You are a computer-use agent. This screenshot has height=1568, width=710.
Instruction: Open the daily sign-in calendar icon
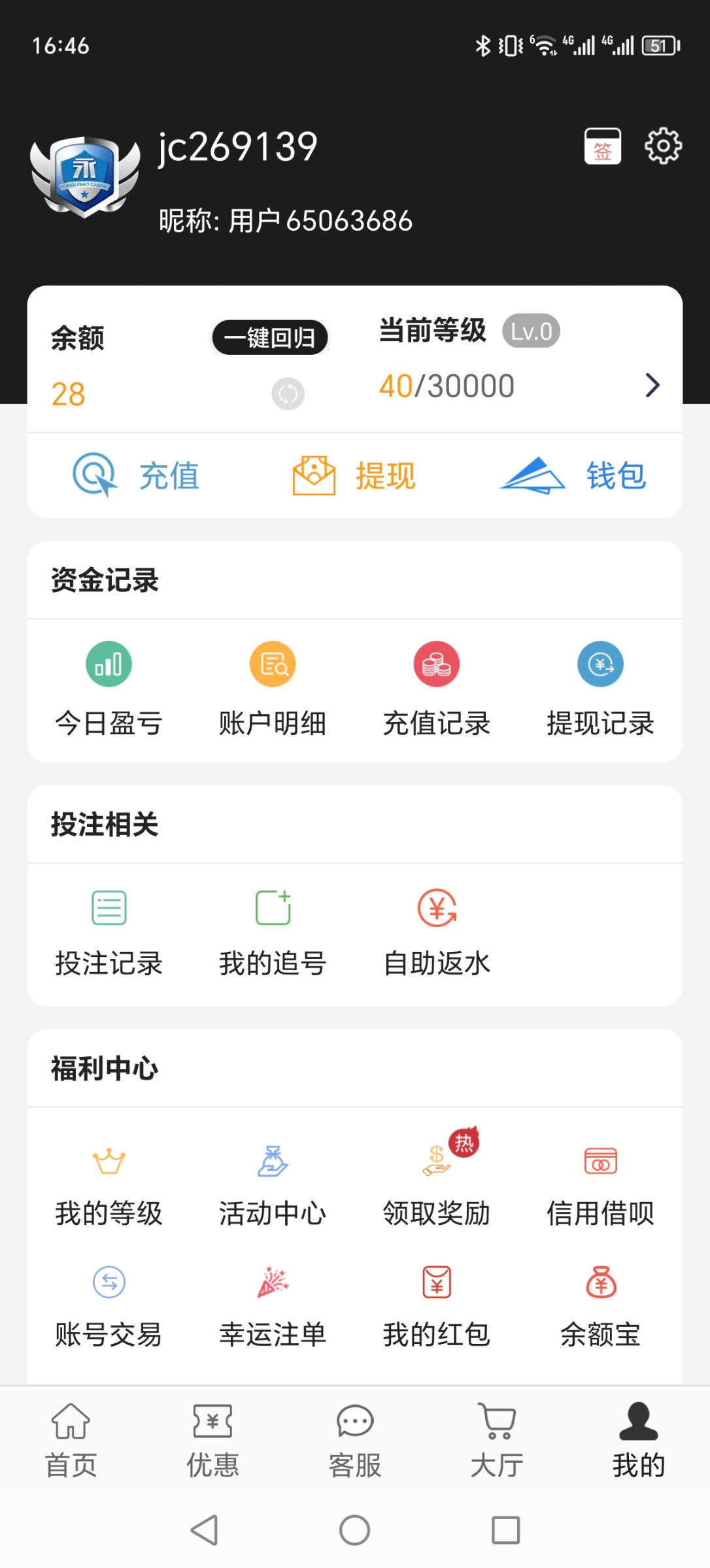coord(602,146)
